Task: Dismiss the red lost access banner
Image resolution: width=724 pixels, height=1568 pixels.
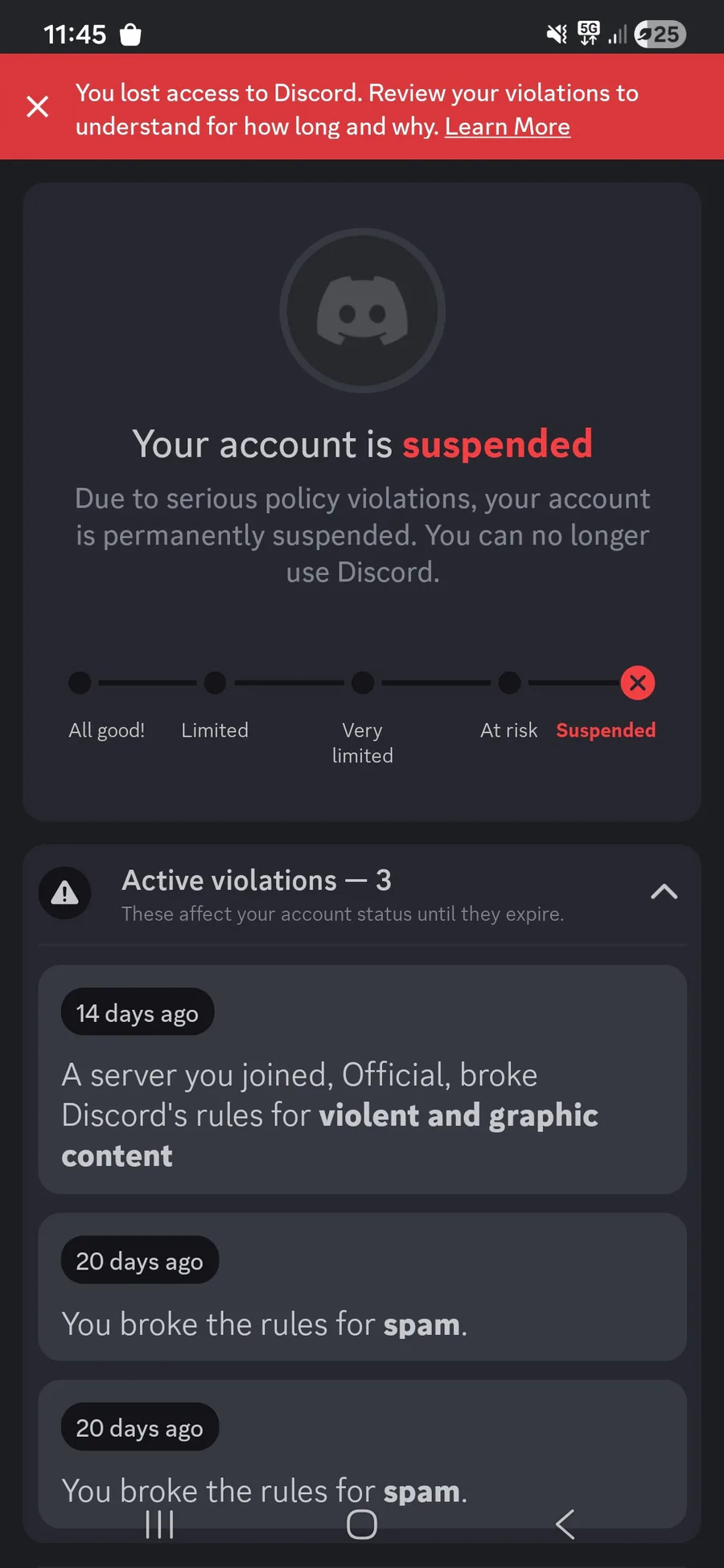Action: 37,106
